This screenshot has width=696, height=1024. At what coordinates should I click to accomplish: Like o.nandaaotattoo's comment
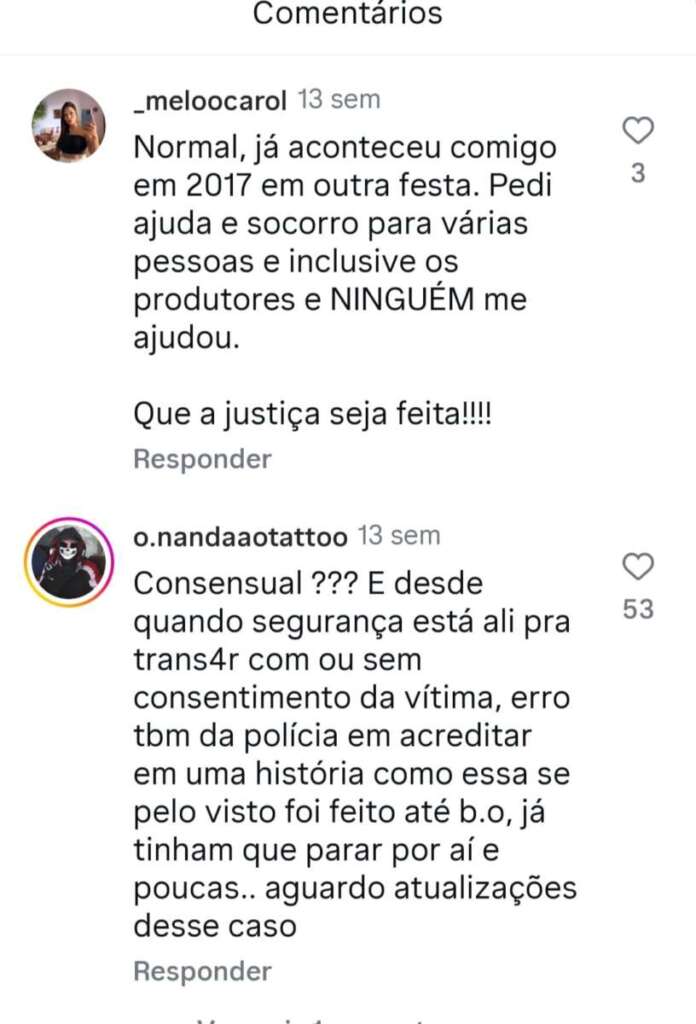(x=637, y=567)
